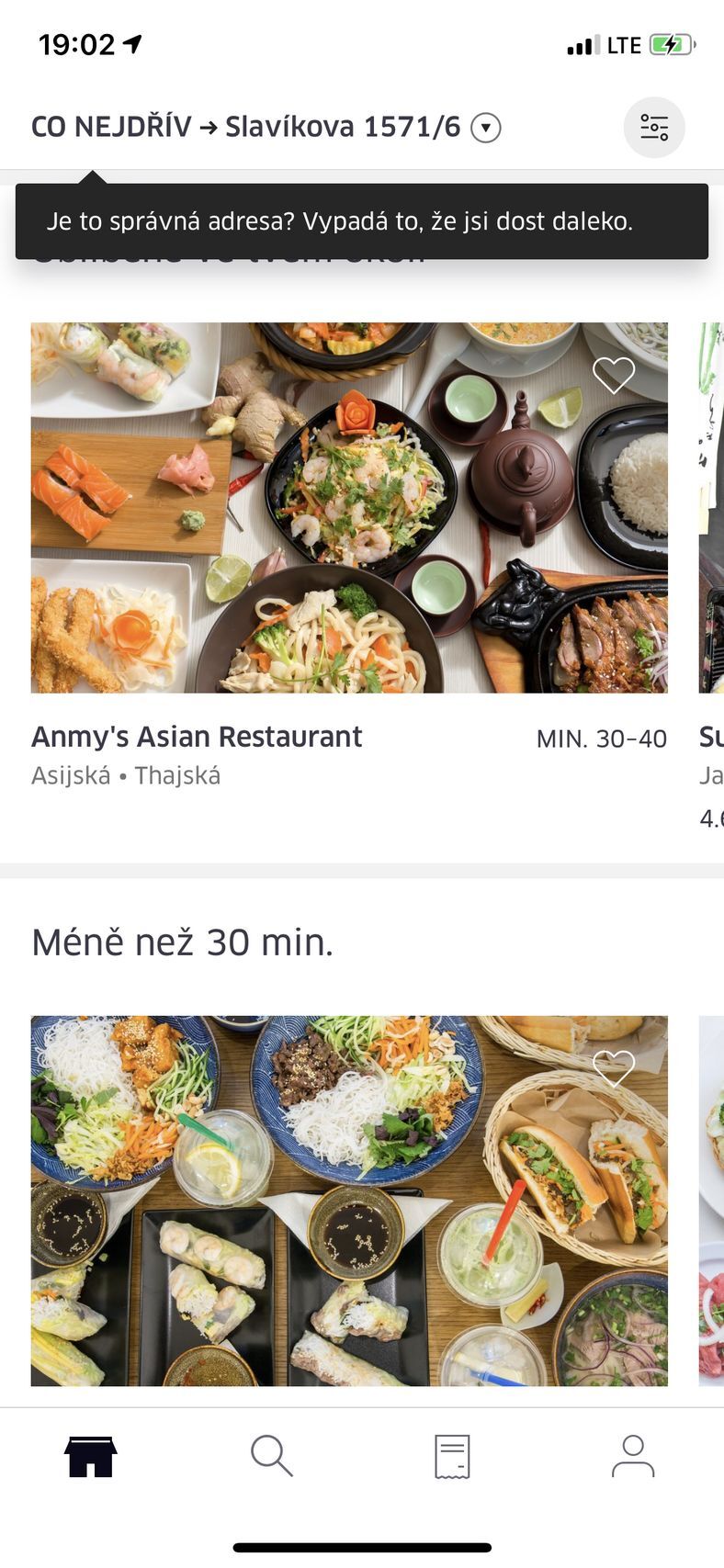Open Anmy's Asian Restaurant page
The image size is (724, 1568).
tap(197, 736)
